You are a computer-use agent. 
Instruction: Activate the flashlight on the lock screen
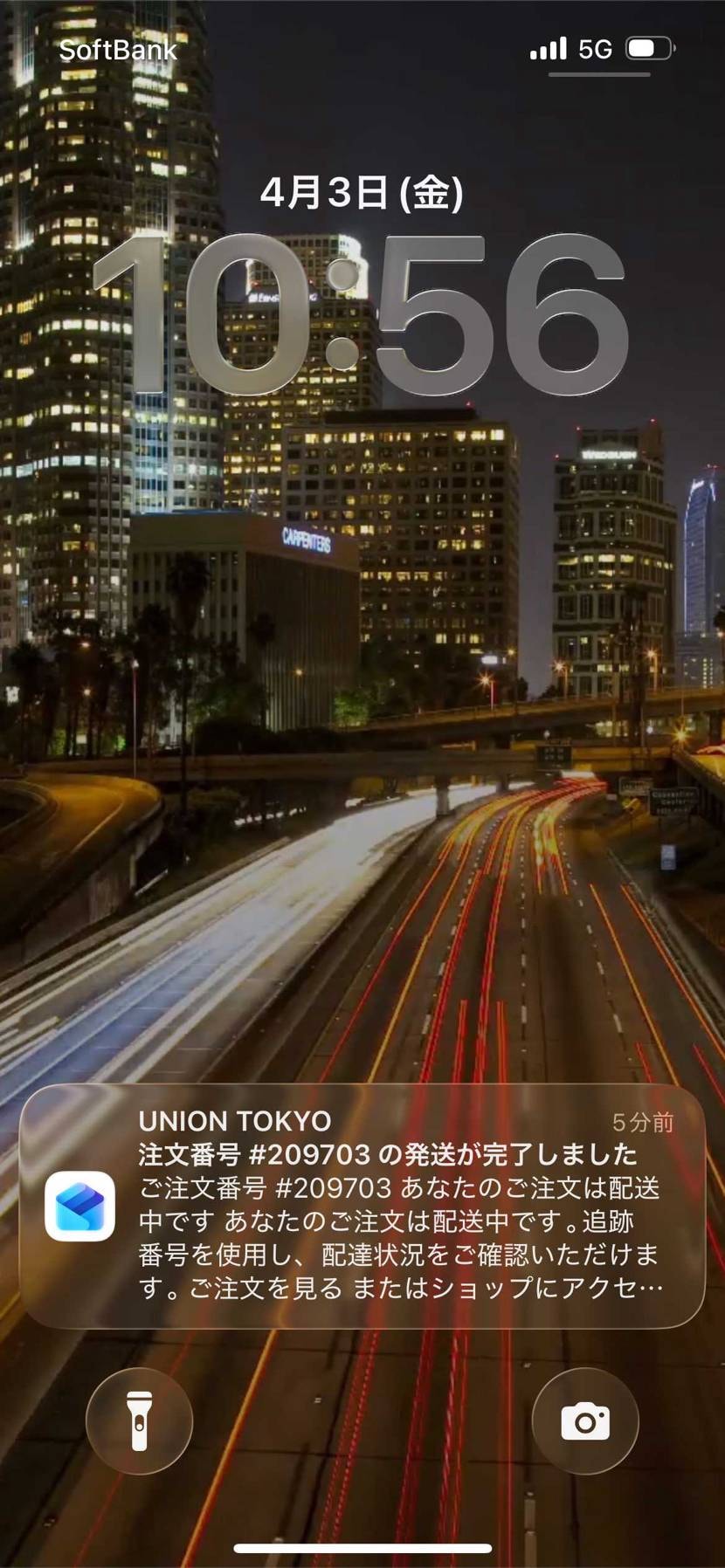pos(139,1421)
